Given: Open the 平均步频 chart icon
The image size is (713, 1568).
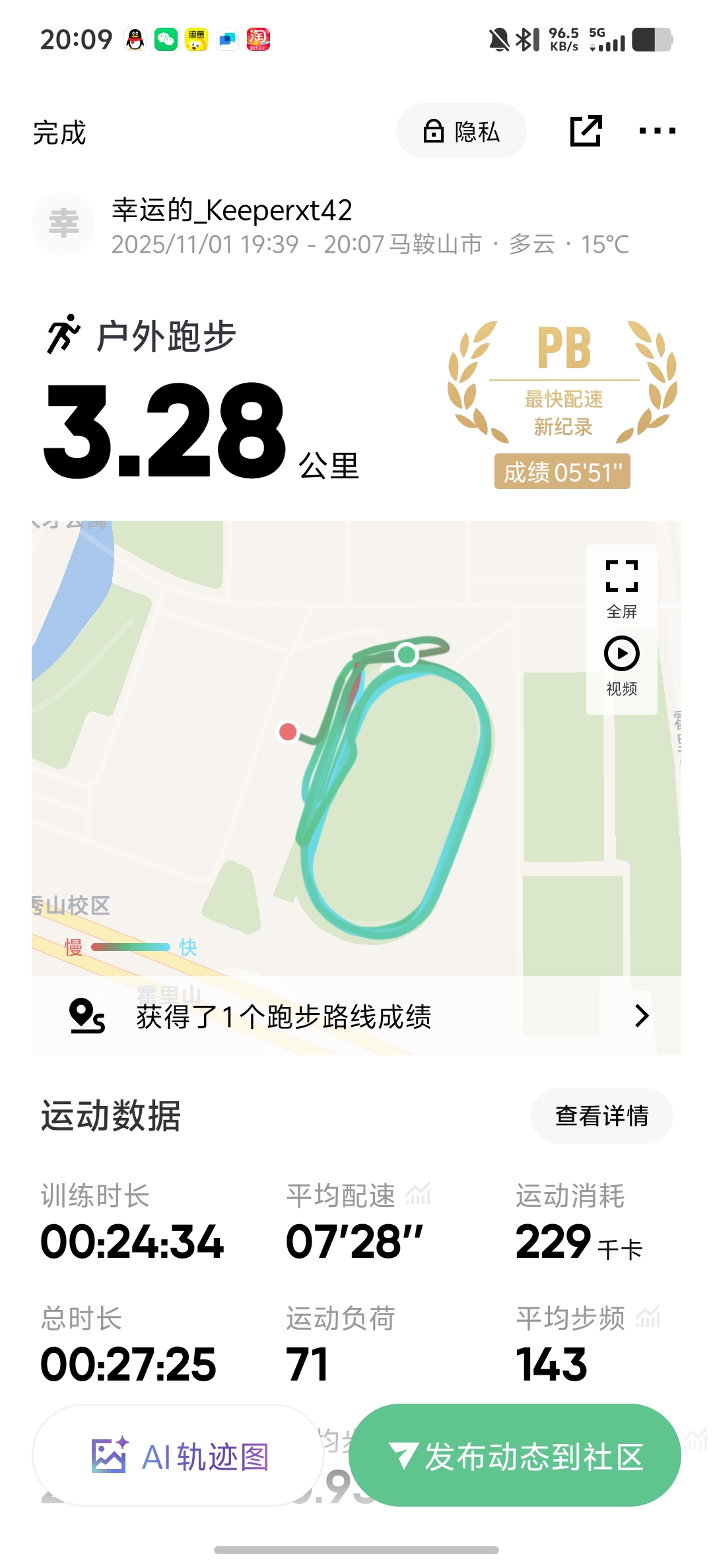Looking at the screenshot, I should click(648, 1317).
